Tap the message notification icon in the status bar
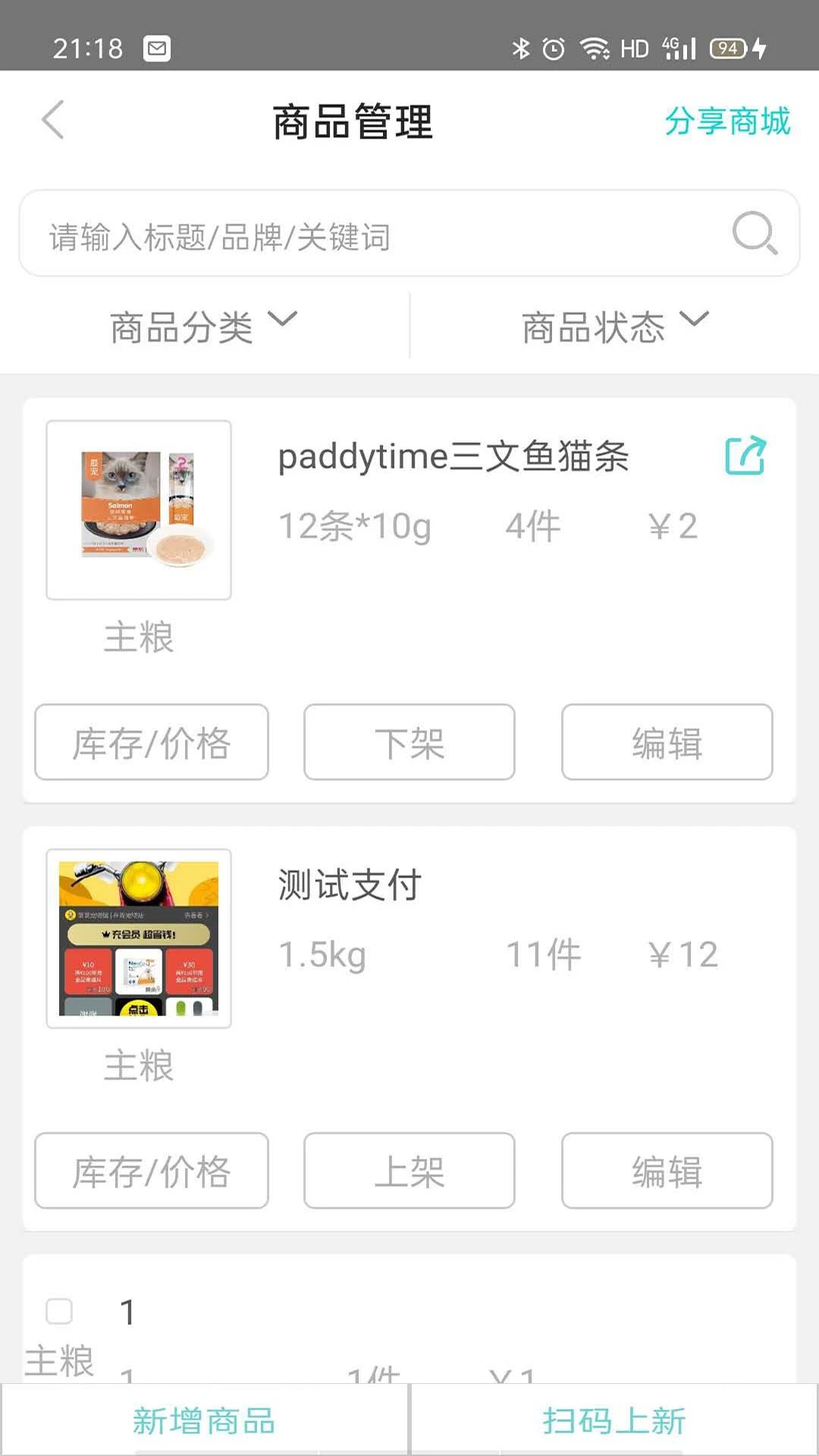 coord(155,47)
